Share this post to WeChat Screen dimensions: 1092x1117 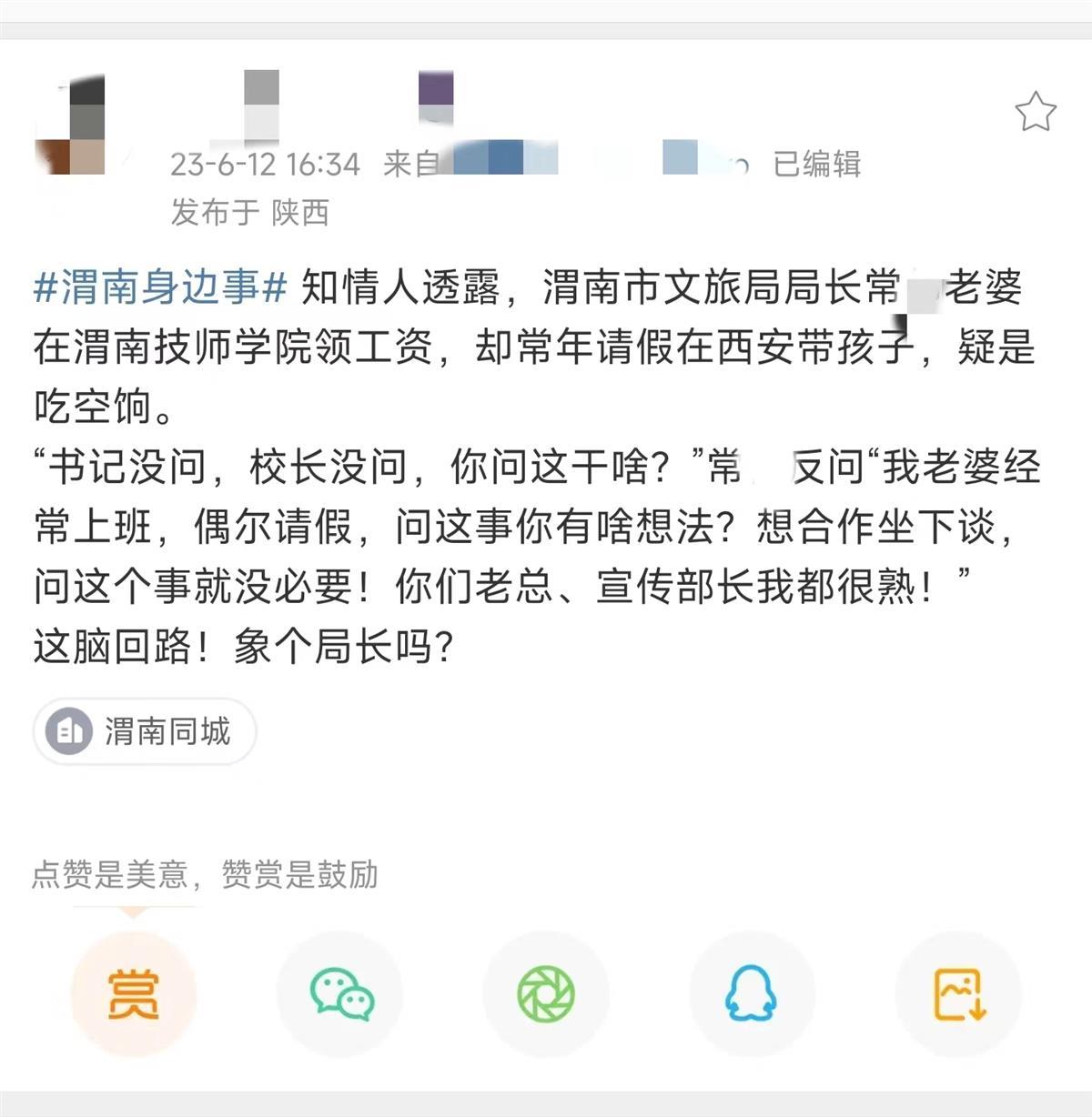[x=340, y=993]
